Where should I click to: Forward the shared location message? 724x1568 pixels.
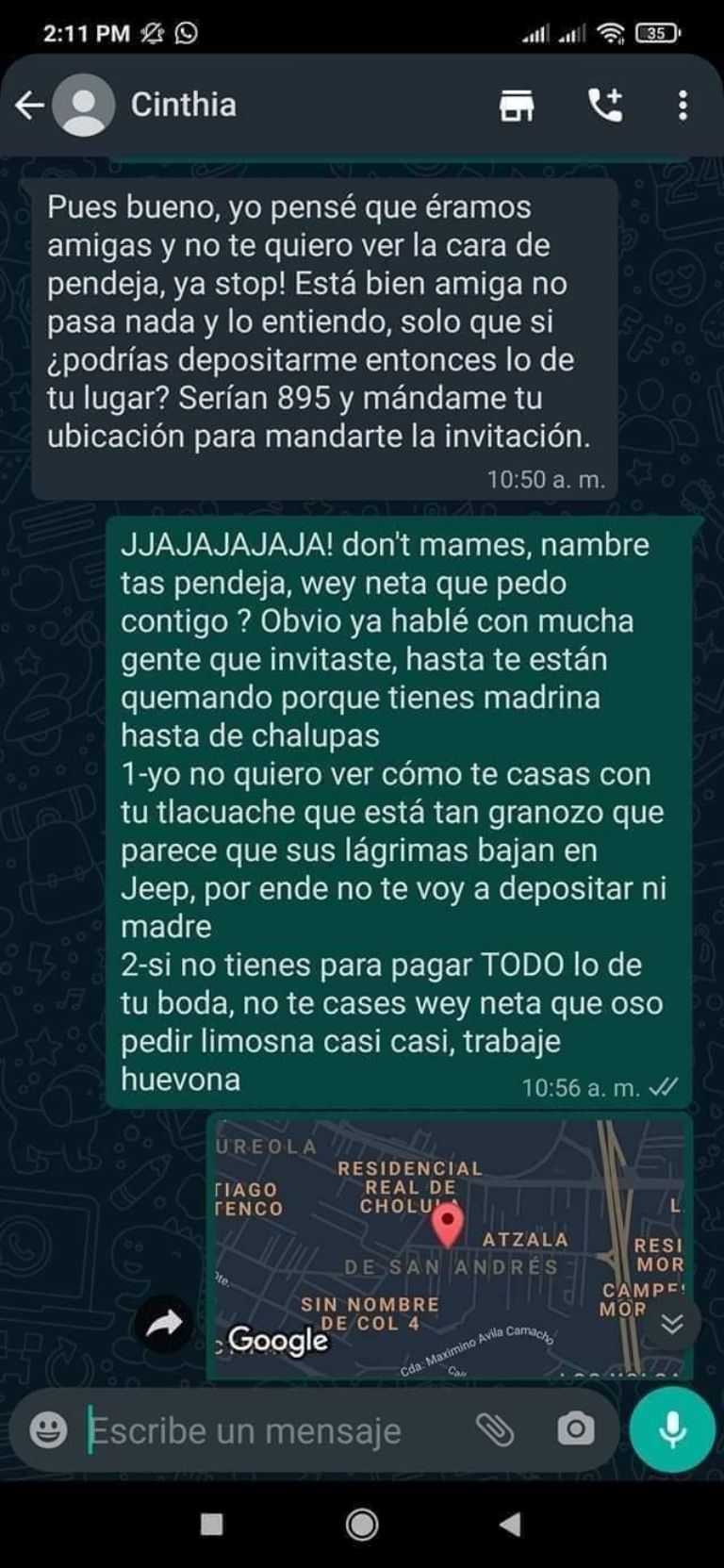coord(165,1325)
